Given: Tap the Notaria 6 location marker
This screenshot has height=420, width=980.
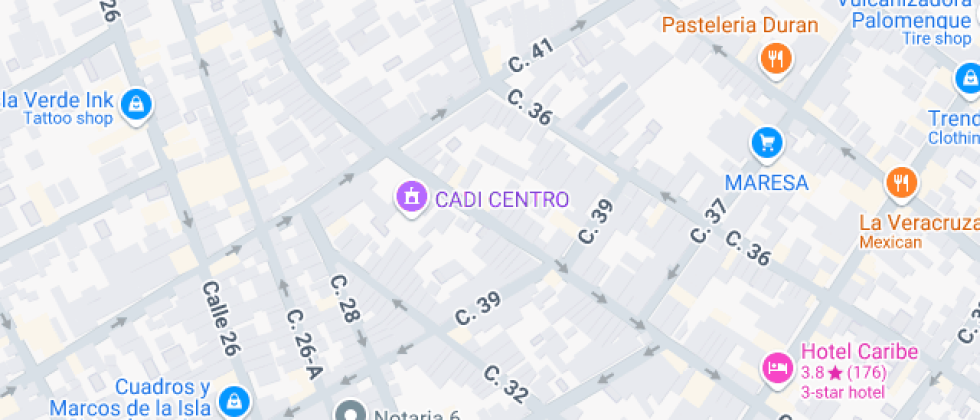Looking at the screenshot, I should (x=350, y=412).
